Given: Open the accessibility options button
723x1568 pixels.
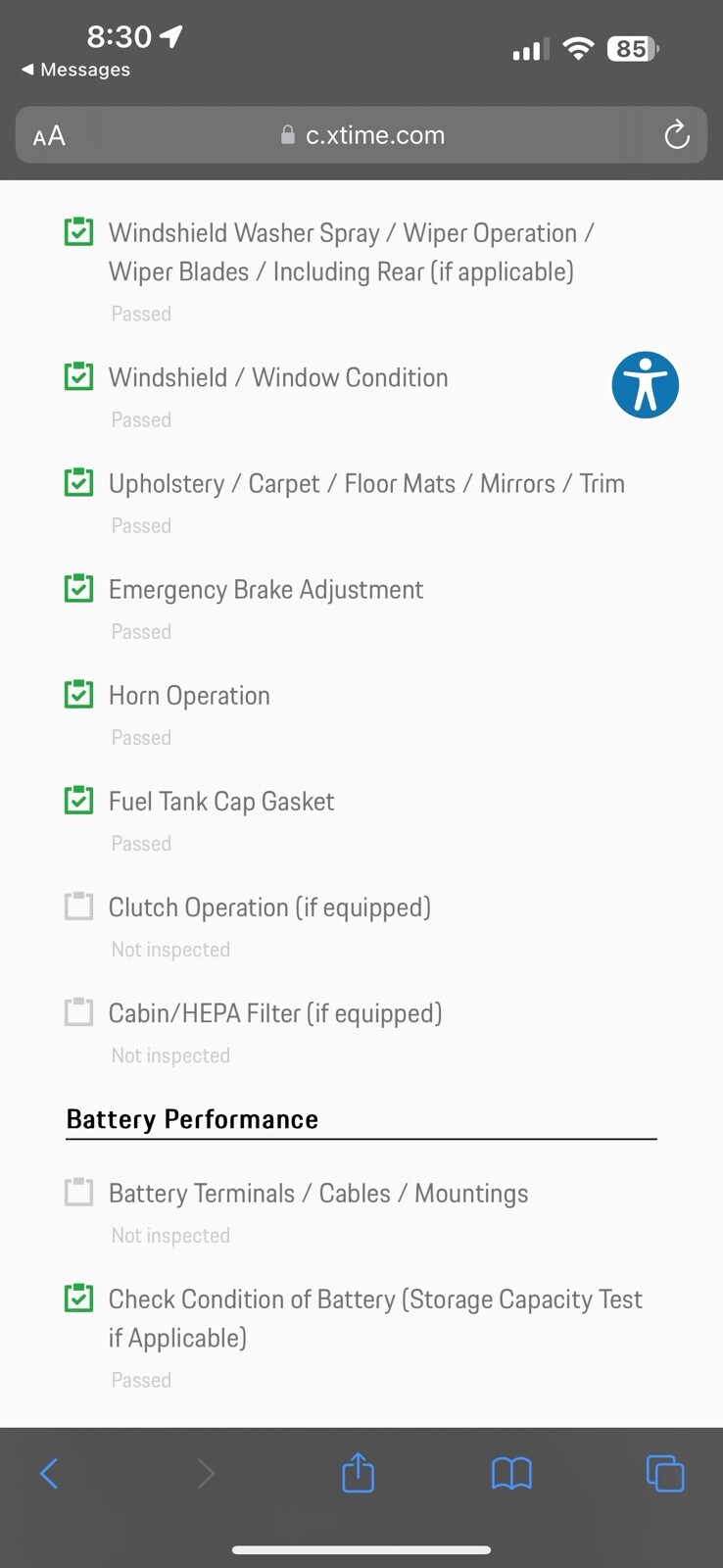Looking at the screenshot, I should click(645, 384).
